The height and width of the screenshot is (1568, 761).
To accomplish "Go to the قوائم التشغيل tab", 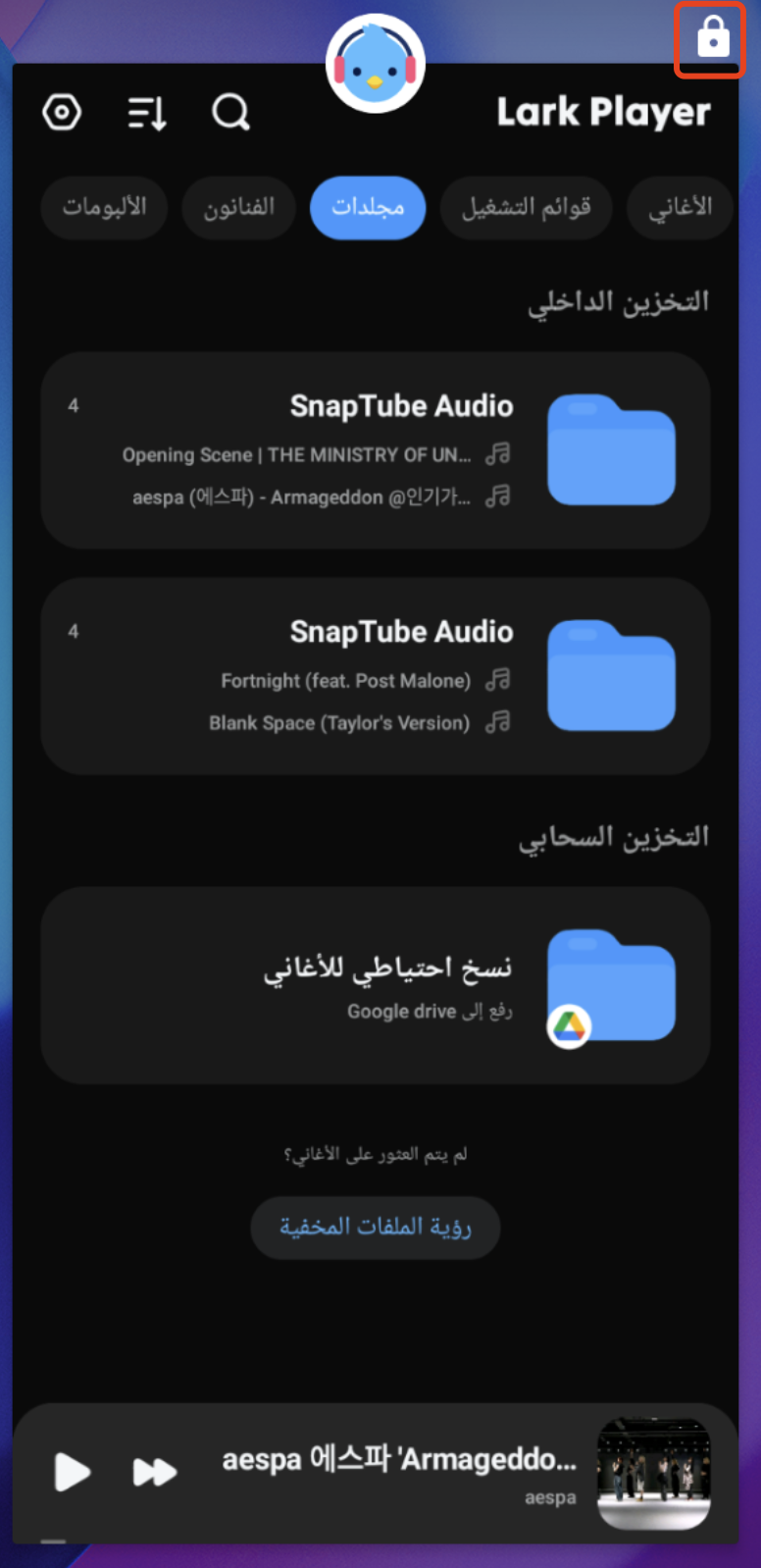I will click(526, 207).
